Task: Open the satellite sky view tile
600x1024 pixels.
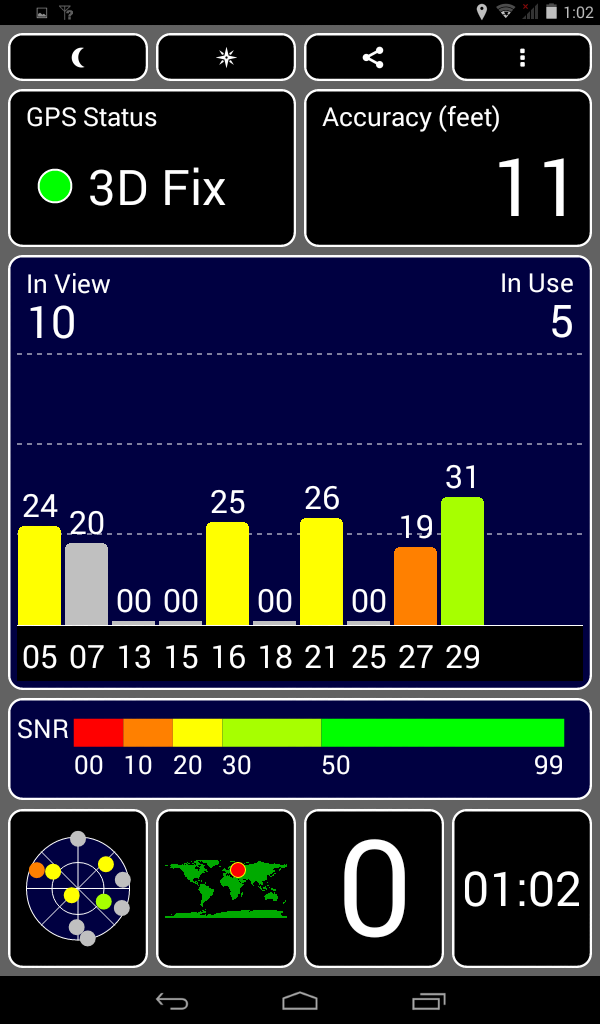Action: 78,888
